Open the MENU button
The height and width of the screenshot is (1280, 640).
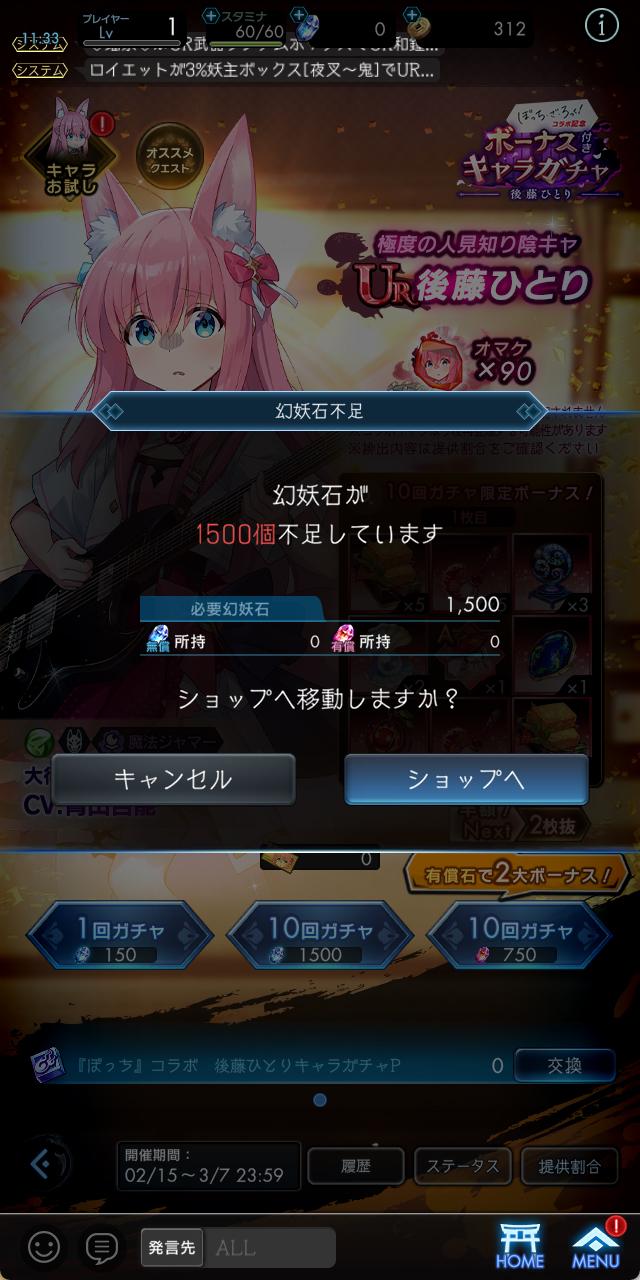pos(596,1245)
